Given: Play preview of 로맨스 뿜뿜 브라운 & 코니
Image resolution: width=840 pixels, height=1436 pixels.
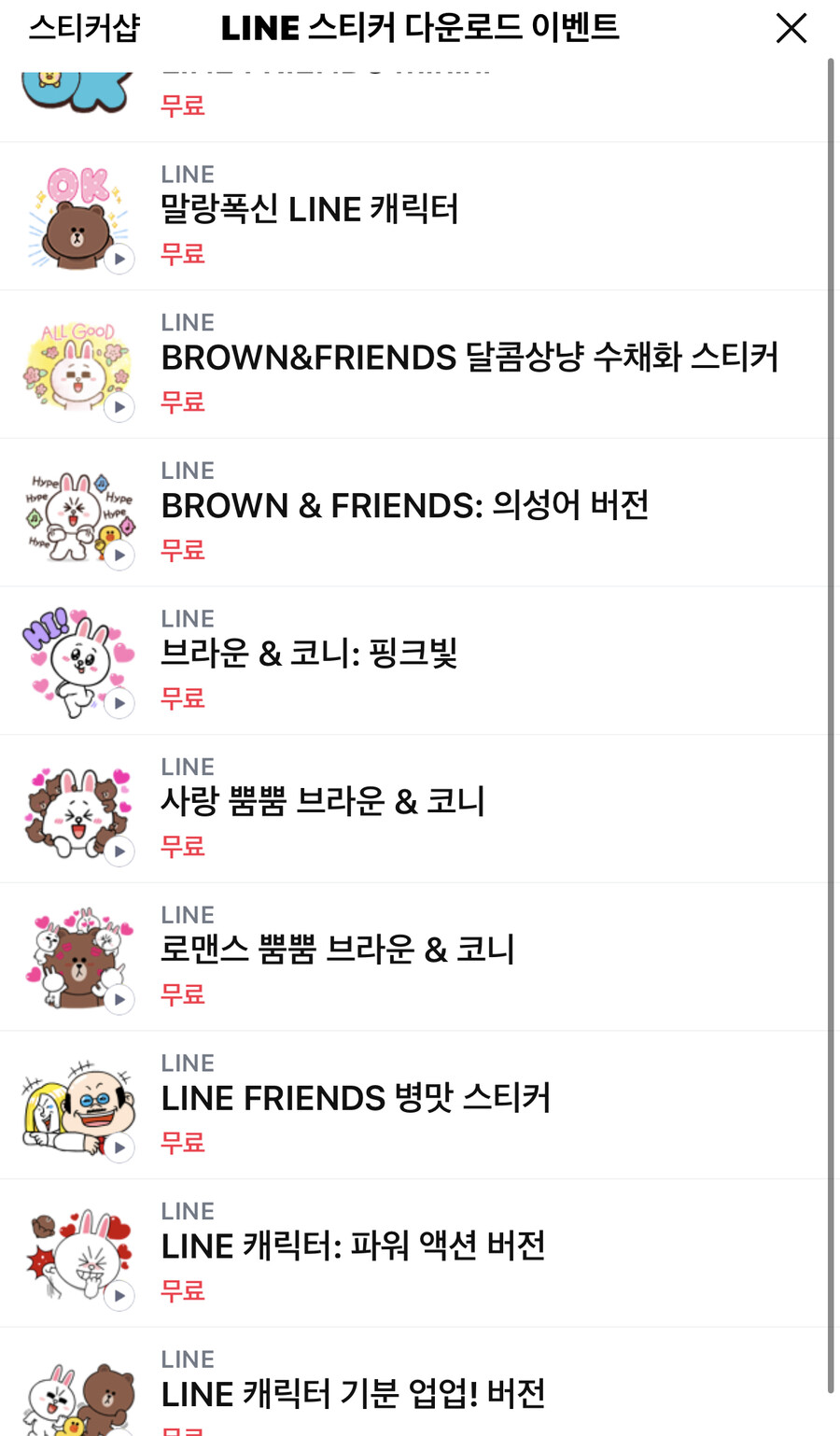Looking at the screenshot, I should pyautogui.click(x=119, y=1000).
